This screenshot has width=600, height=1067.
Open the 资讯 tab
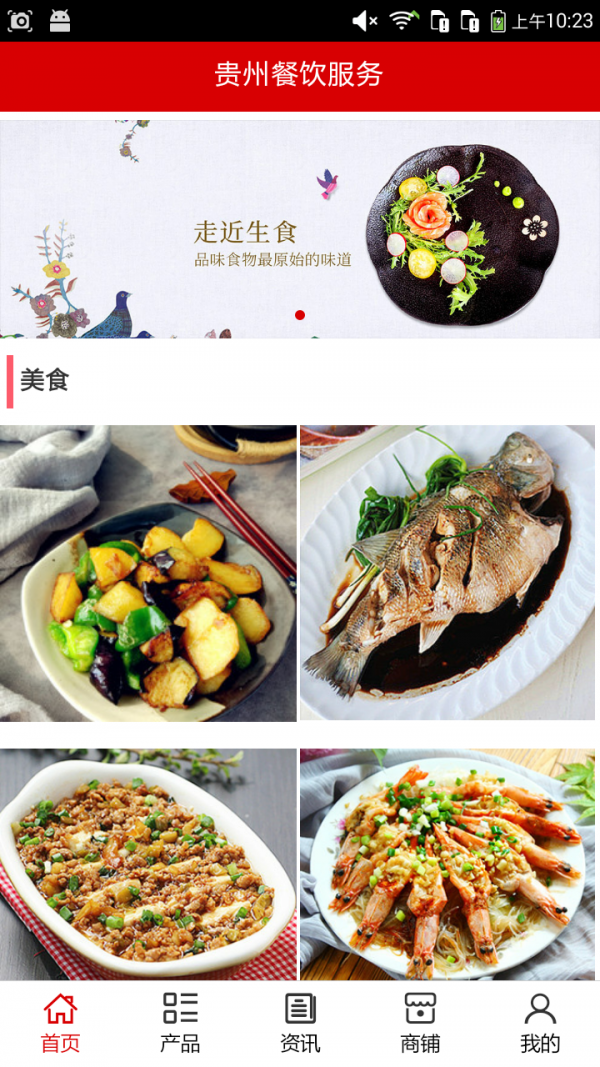coord(300,1023)
